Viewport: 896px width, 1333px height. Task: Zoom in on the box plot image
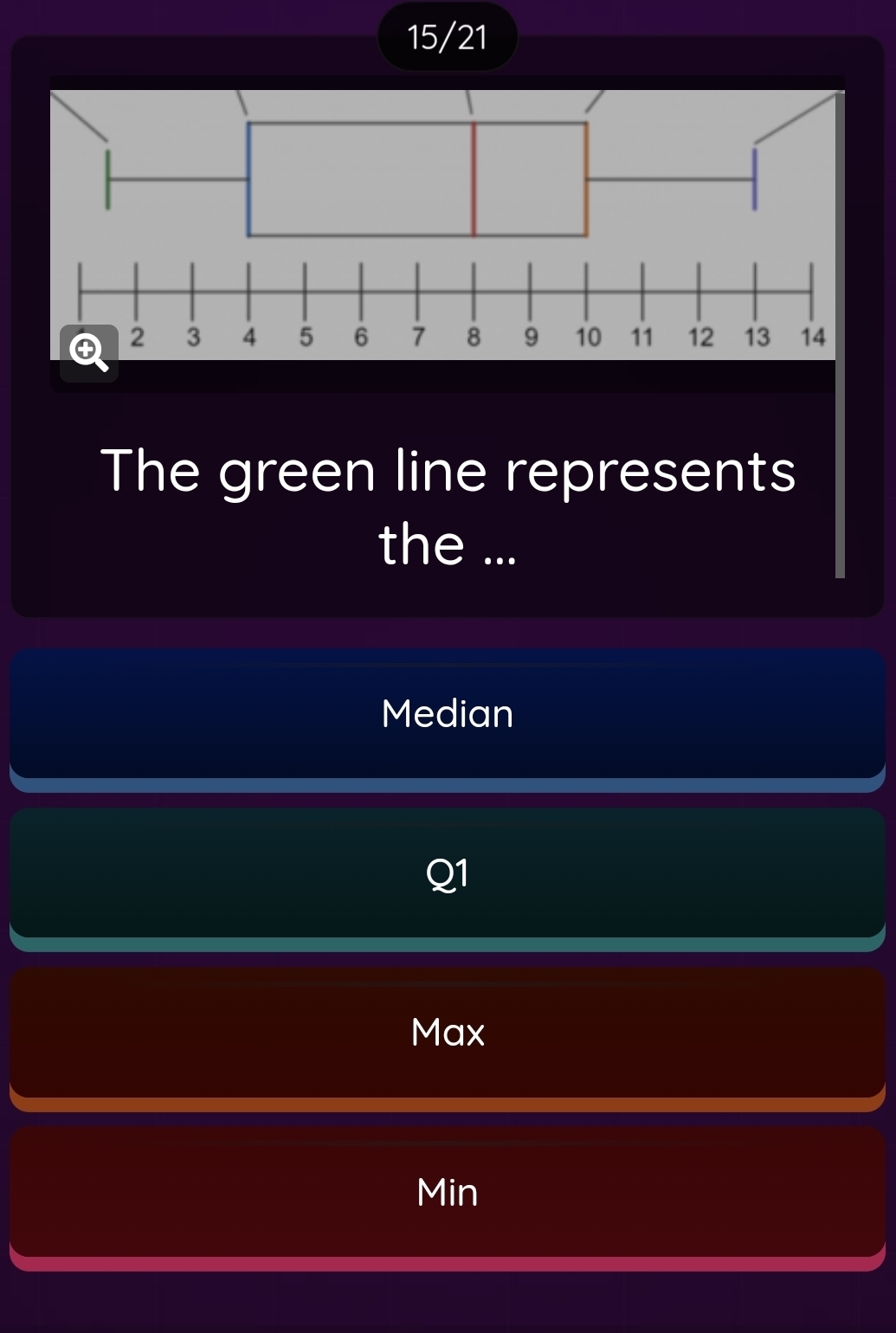coord(88,353)
